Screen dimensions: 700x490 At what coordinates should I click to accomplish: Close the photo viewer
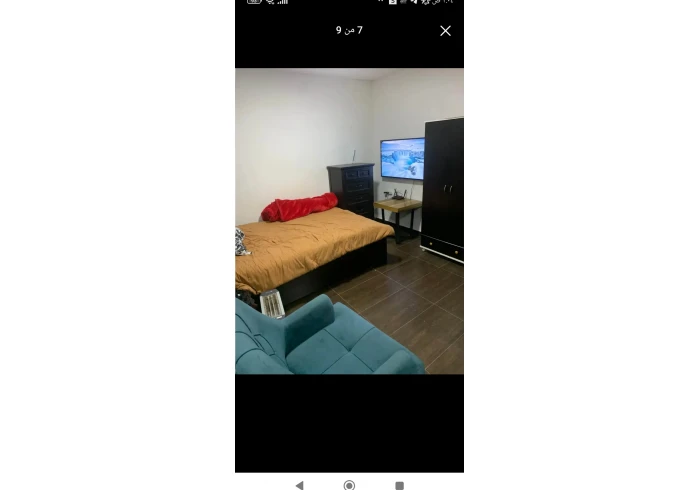tap(445, 31)
